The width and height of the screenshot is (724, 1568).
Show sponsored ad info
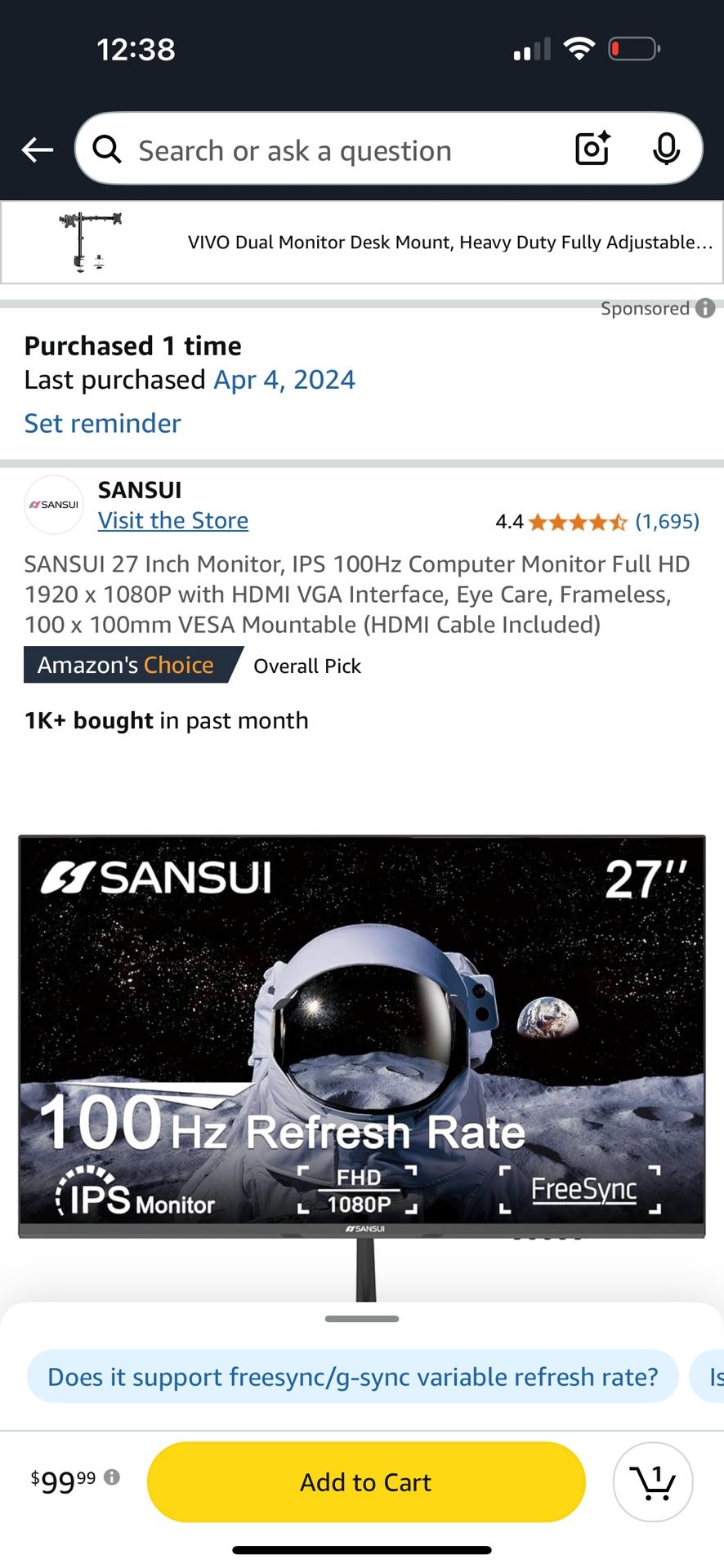coord(704,308)
